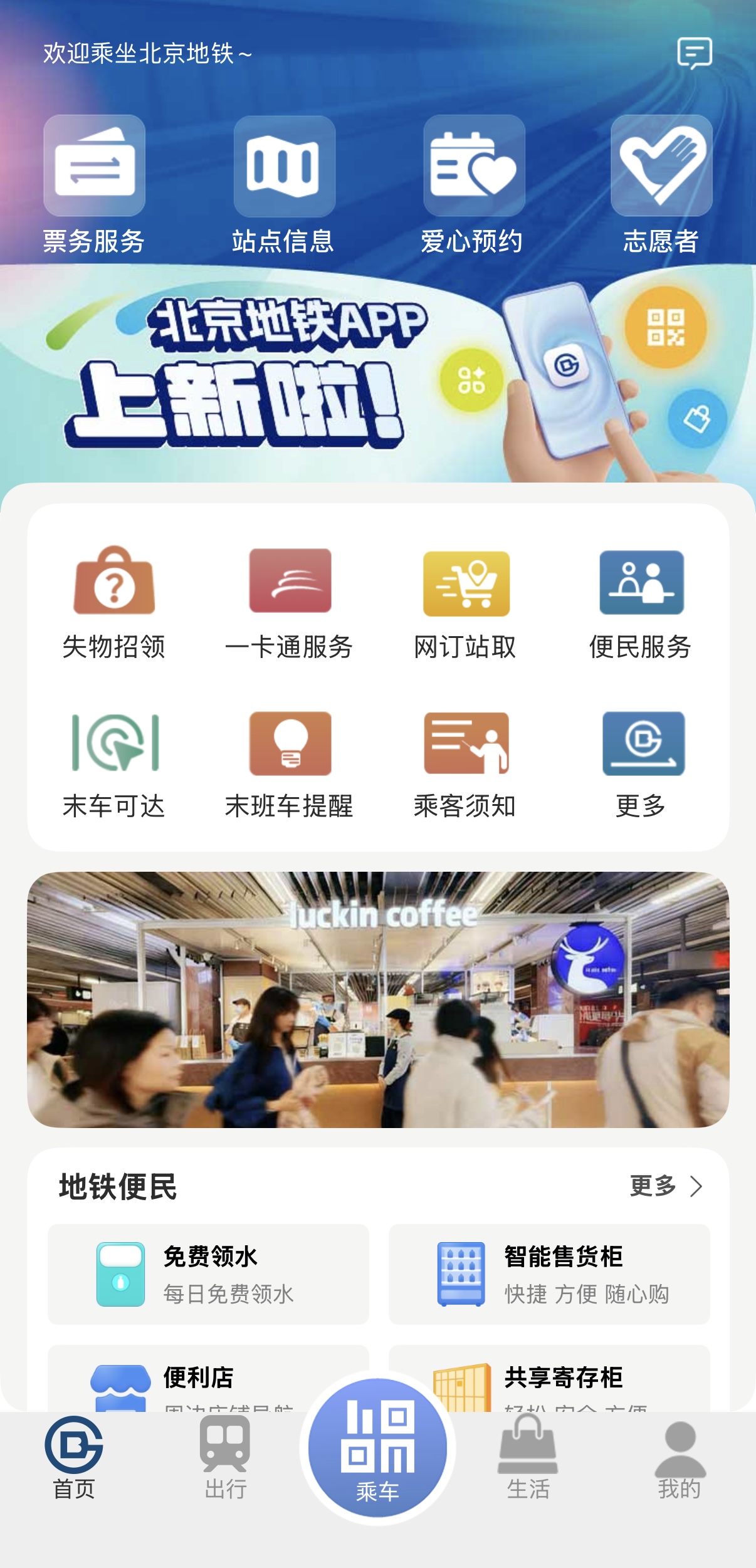Open the 乘车 QR code button
756x1568 pixels.
pyautogui.click(x=377, y=1448)
